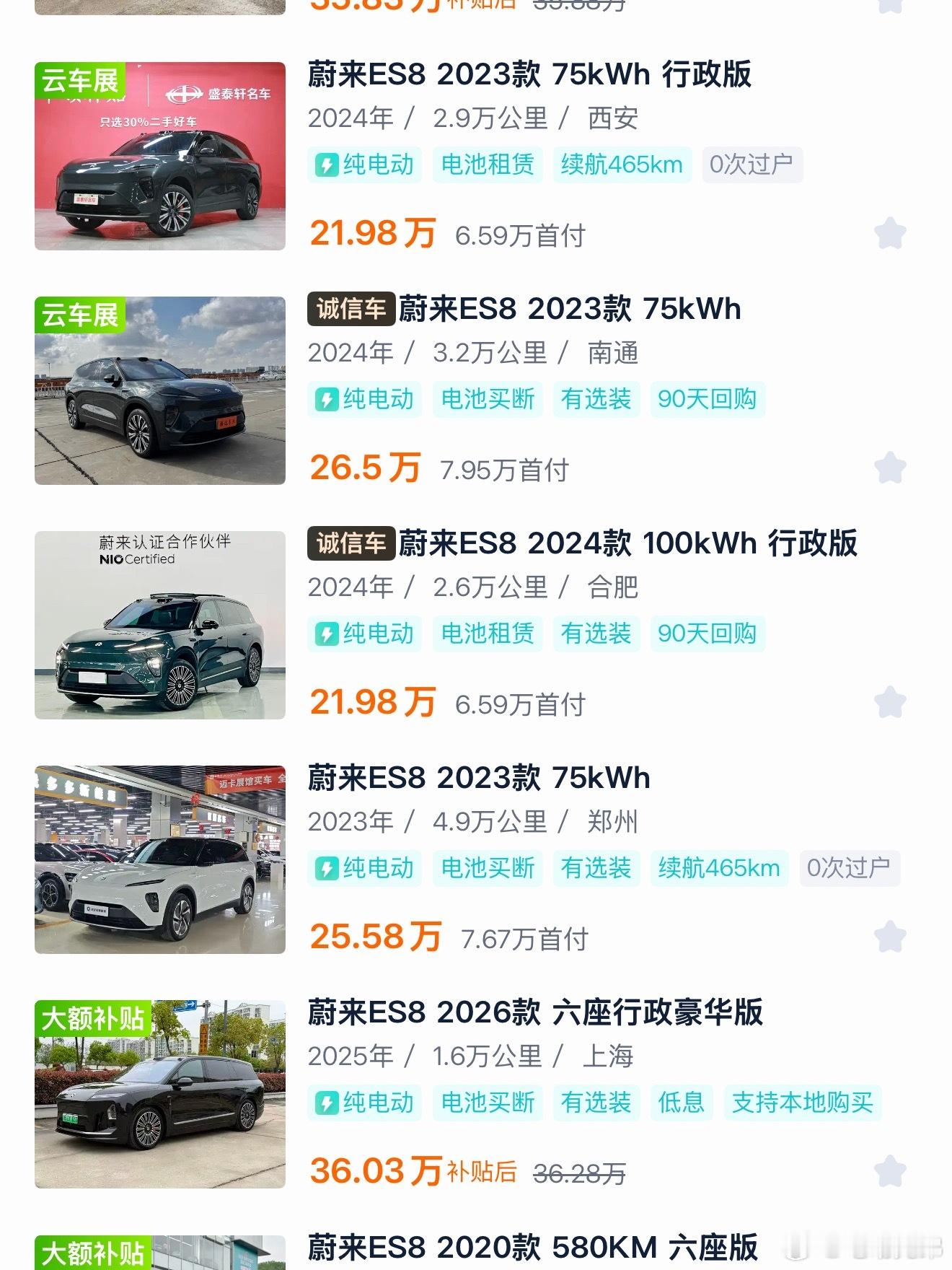Click the 诚信车 label on the 2024款 100kWh listing
Viewport: 952px width, 1270px height.
[351, 544]
